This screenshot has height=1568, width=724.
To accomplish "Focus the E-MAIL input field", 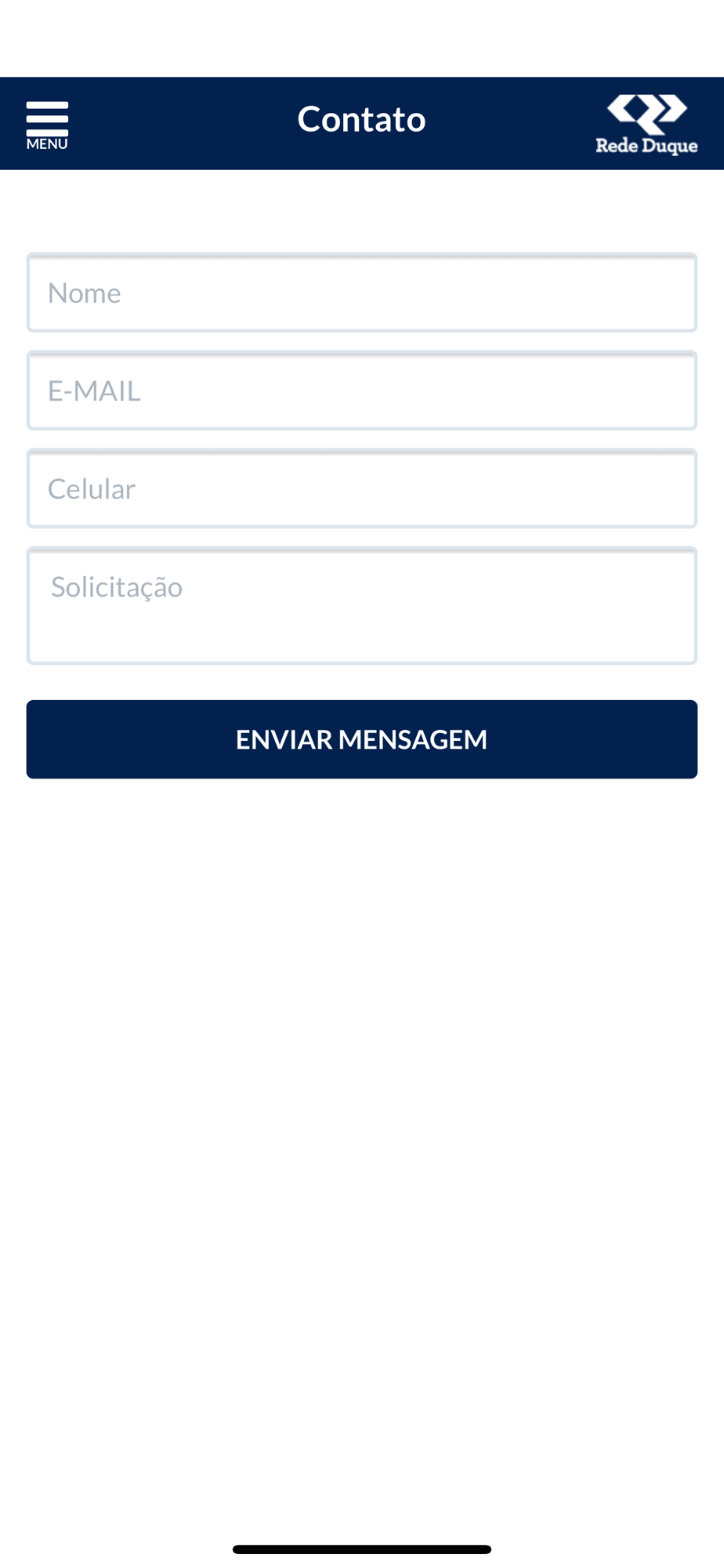I will 362,390.
